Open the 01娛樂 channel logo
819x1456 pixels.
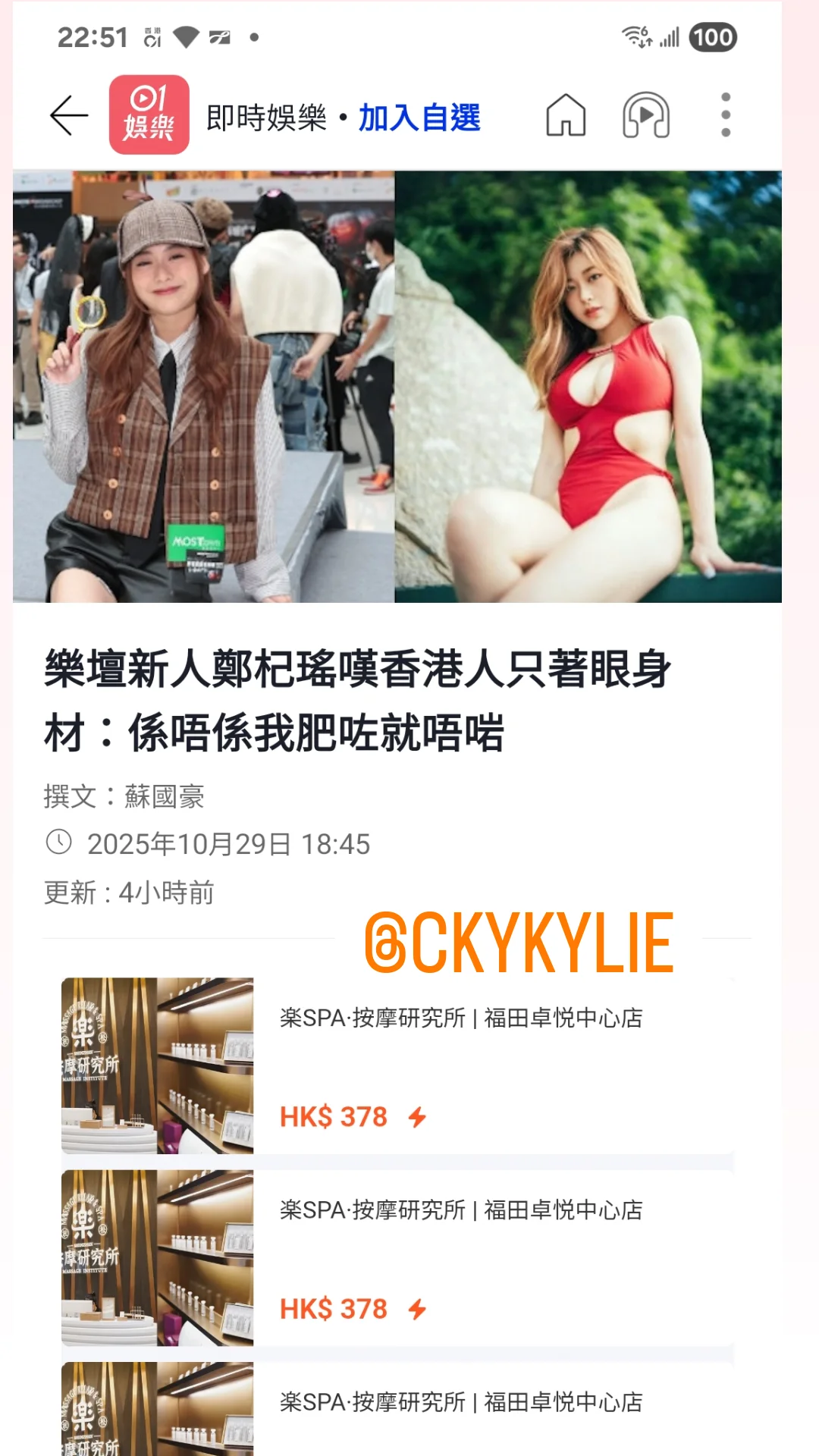149,115
